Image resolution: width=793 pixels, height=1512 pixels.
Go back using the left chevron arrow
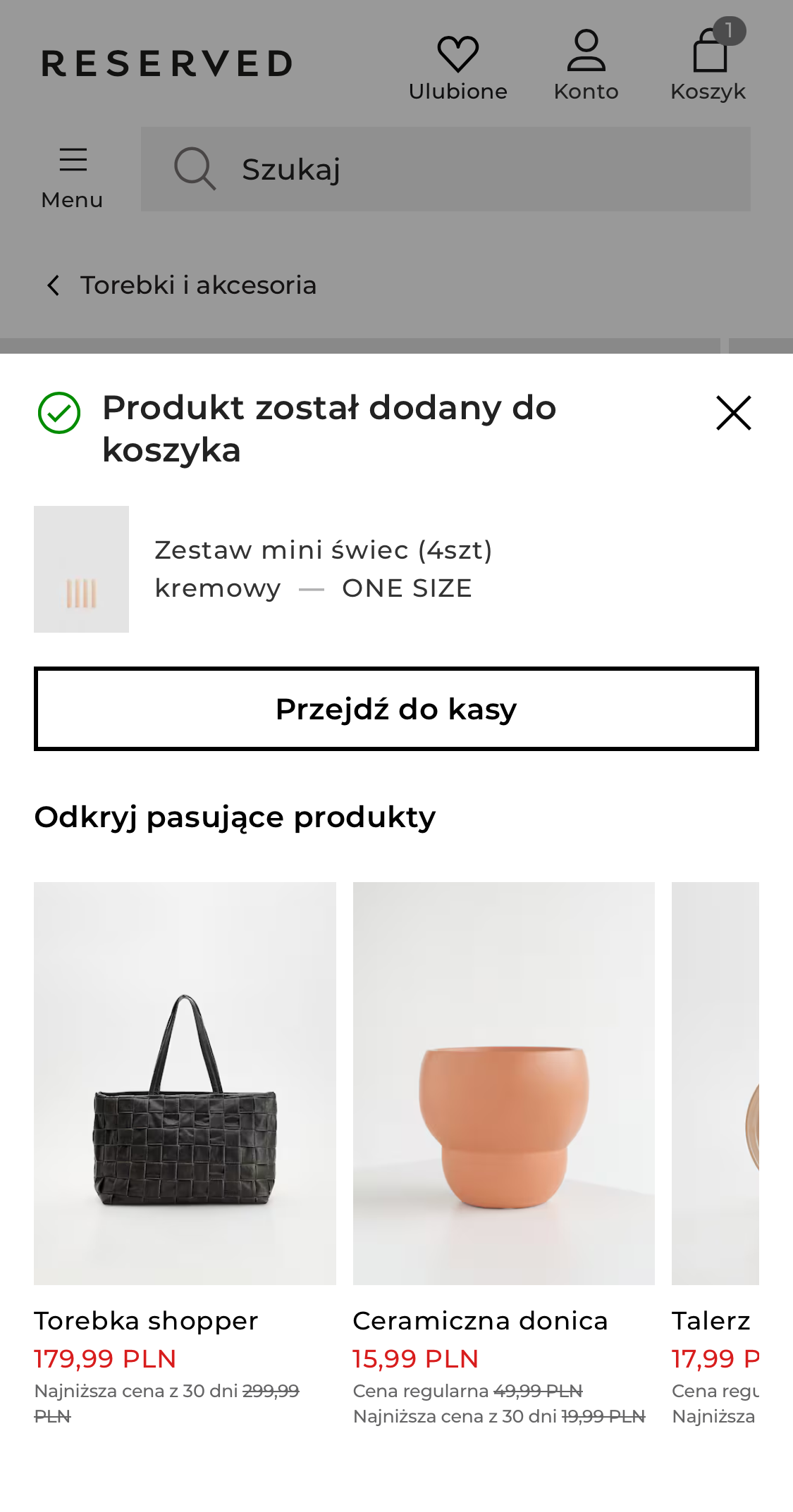tap(54, 285)
